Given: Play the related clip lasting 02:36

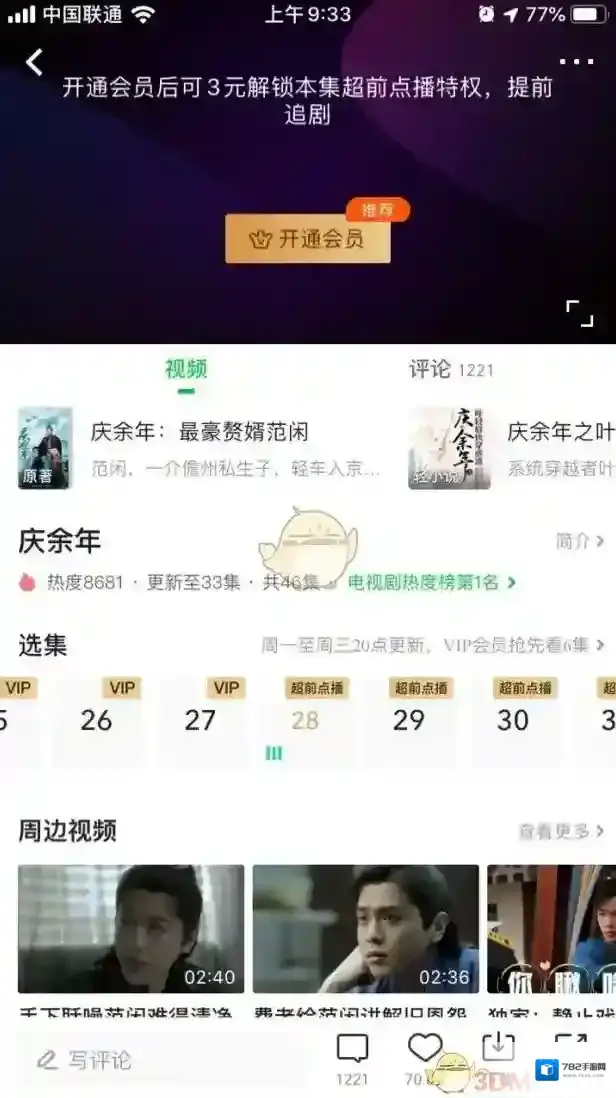Looking at the screenshot, I should [x=365, y=929].
